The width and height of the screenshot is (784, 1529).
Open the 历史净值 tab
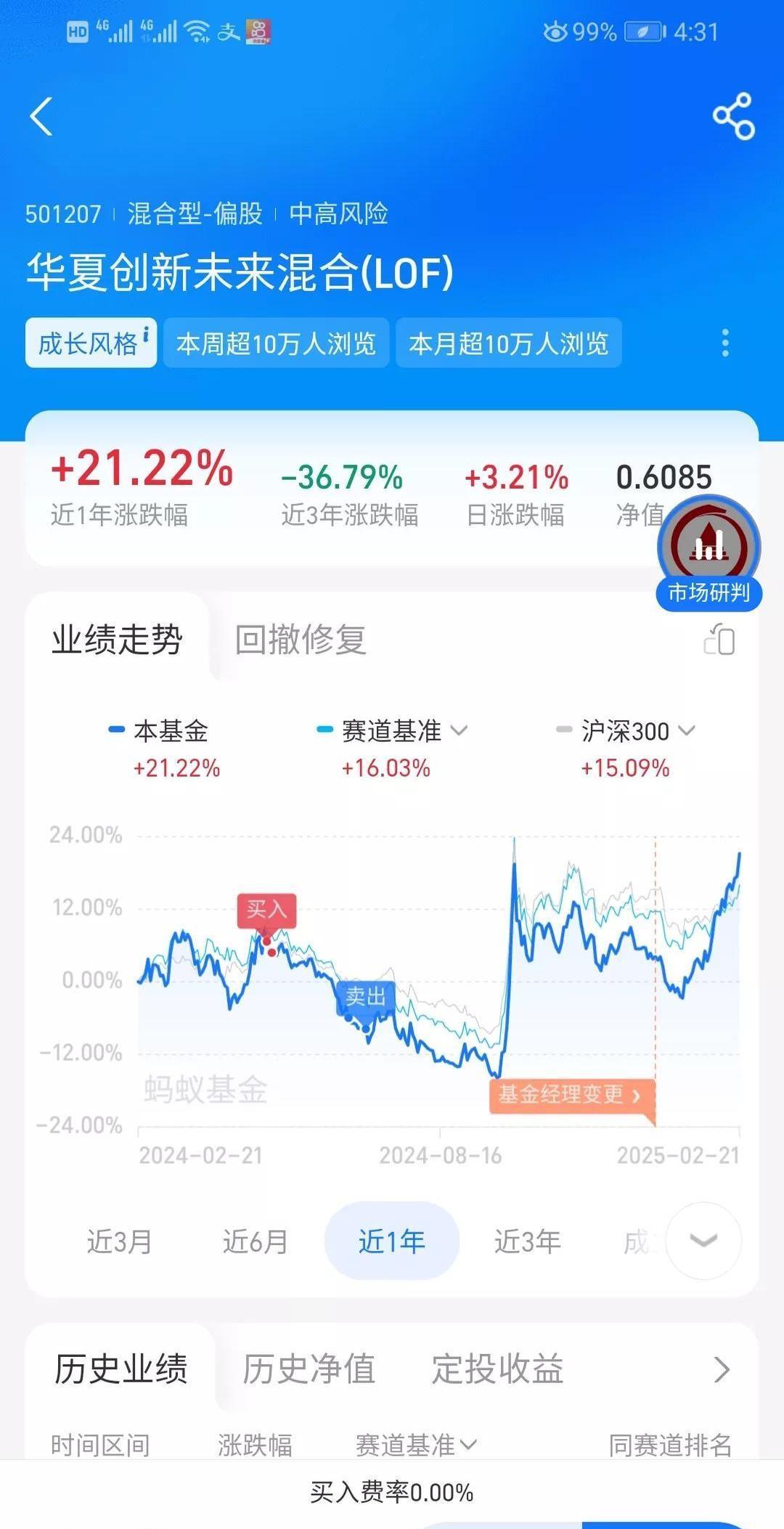tap(309, 1369)
